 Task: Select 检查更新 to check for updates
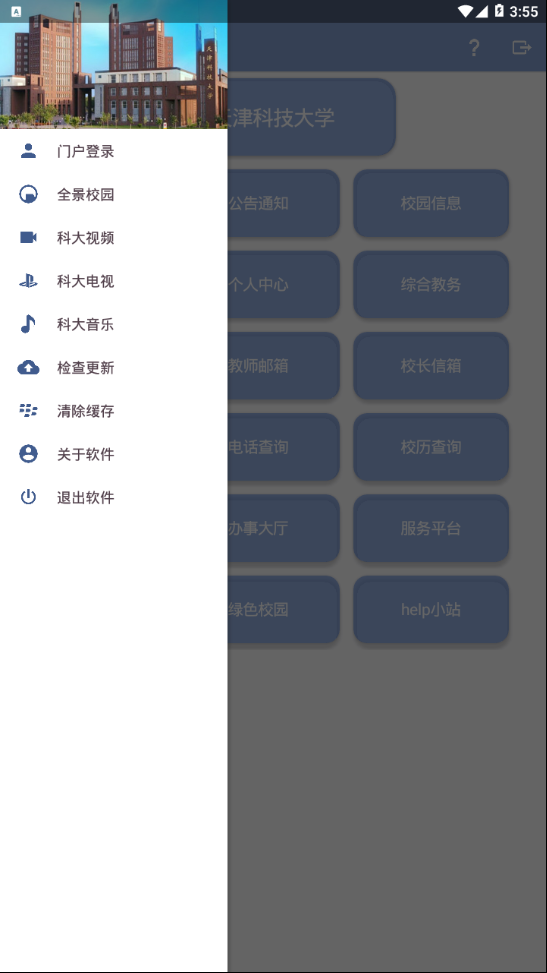click(114, 367)
